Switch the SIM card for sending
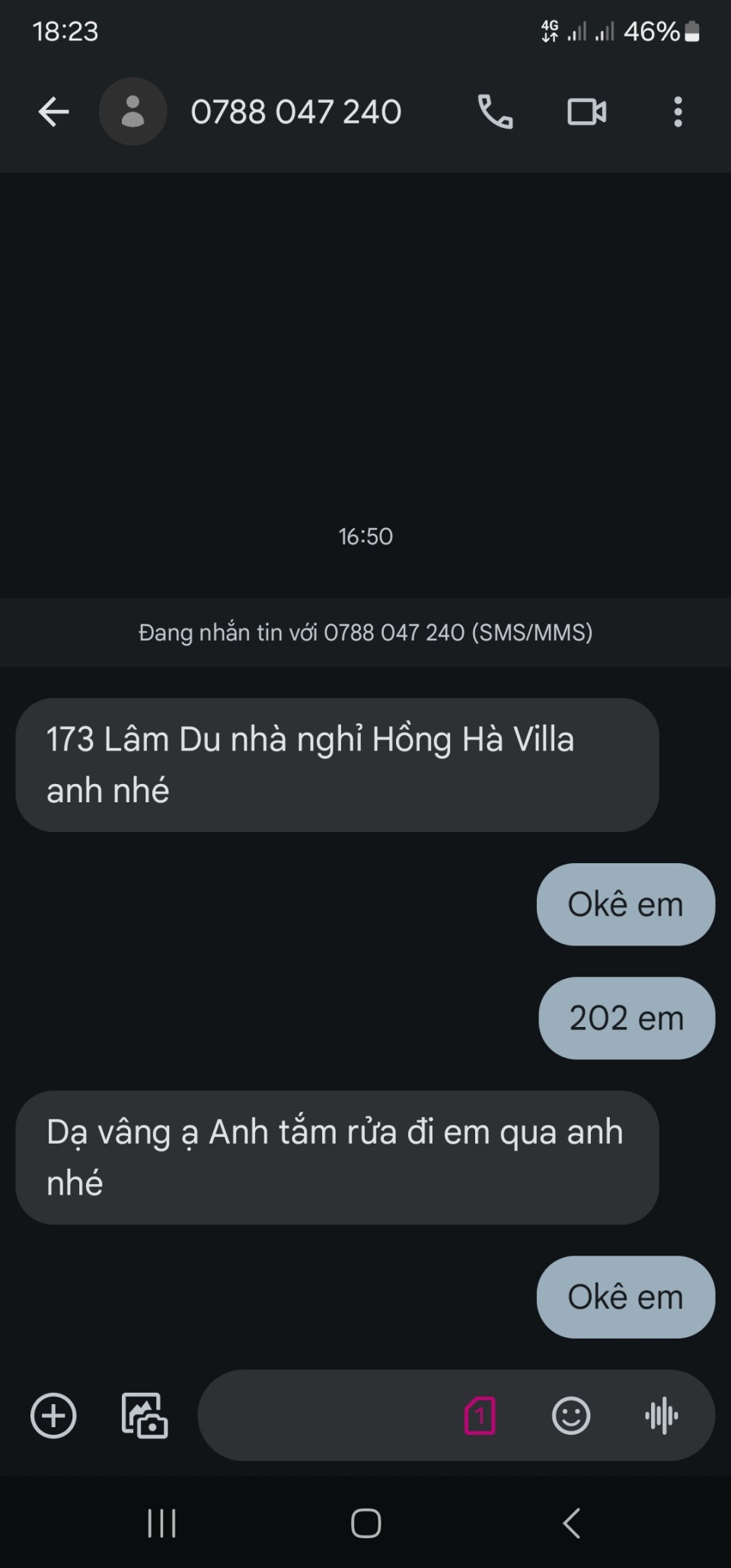The width and height of the screenshot is (731, 1568). [x=480, y=1416]
